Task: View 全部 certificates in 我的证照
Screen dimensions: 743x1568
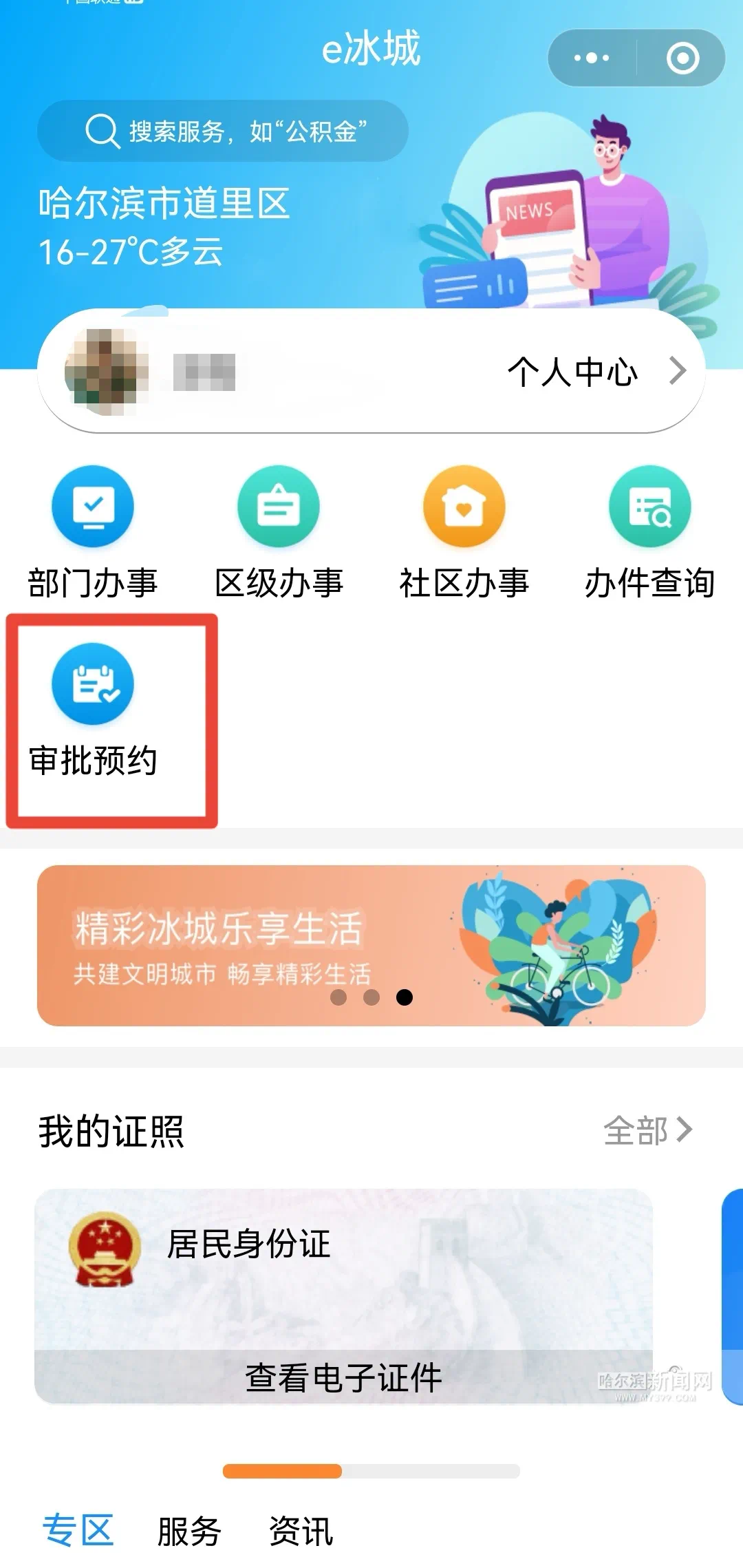Action: (647, 1130)
